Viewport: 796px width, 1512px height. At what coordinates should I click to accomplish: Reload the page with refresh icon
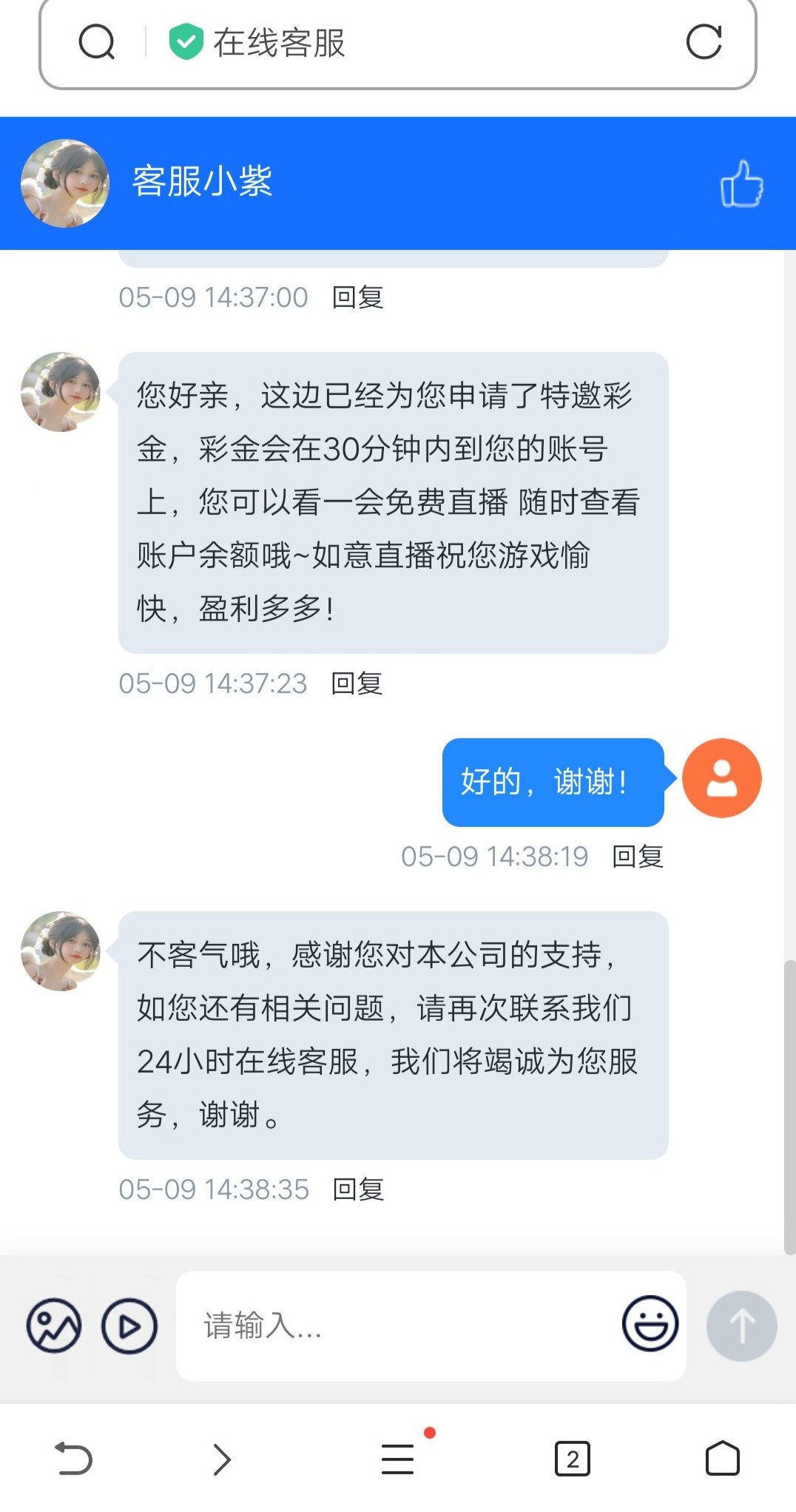click(704, 42)
